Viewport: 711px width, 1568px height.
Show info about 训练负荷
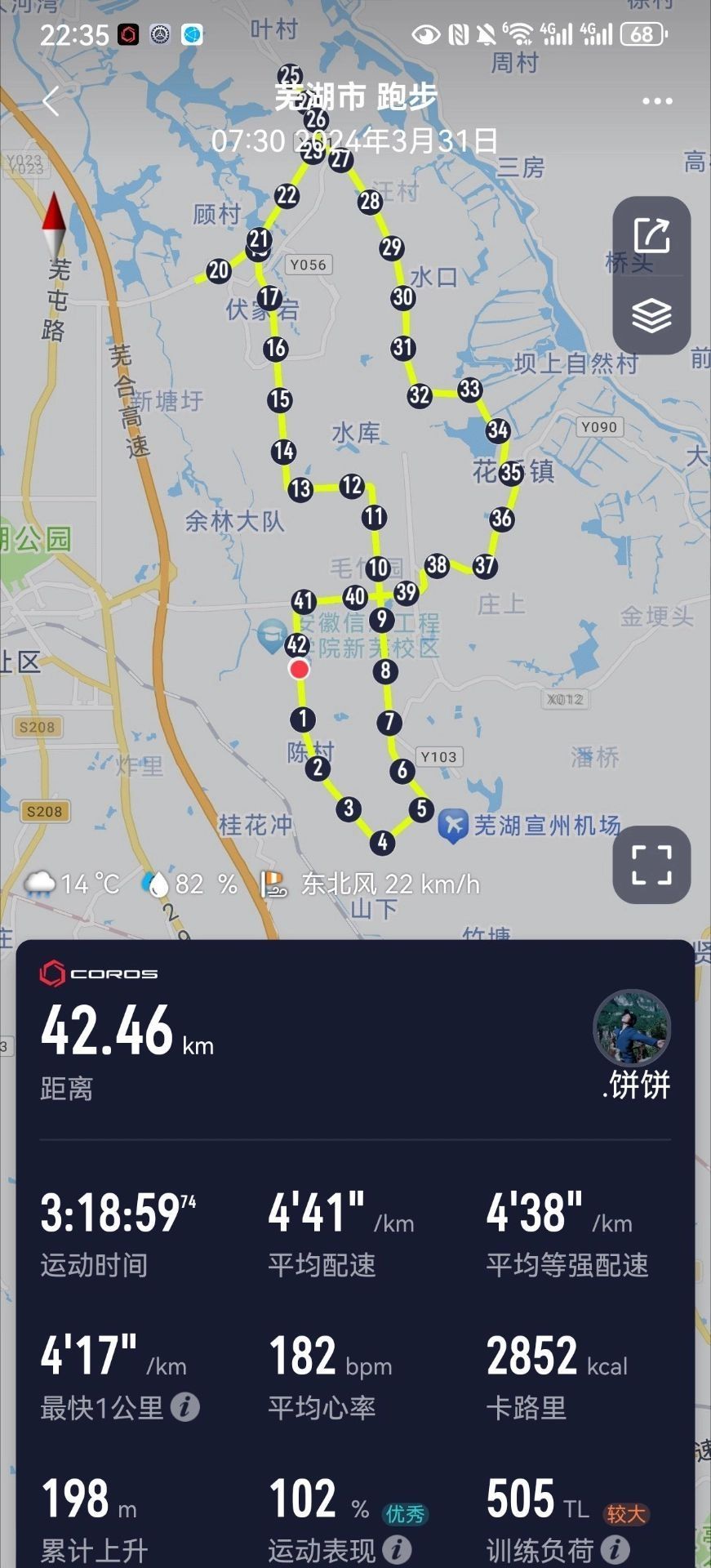615,1549
